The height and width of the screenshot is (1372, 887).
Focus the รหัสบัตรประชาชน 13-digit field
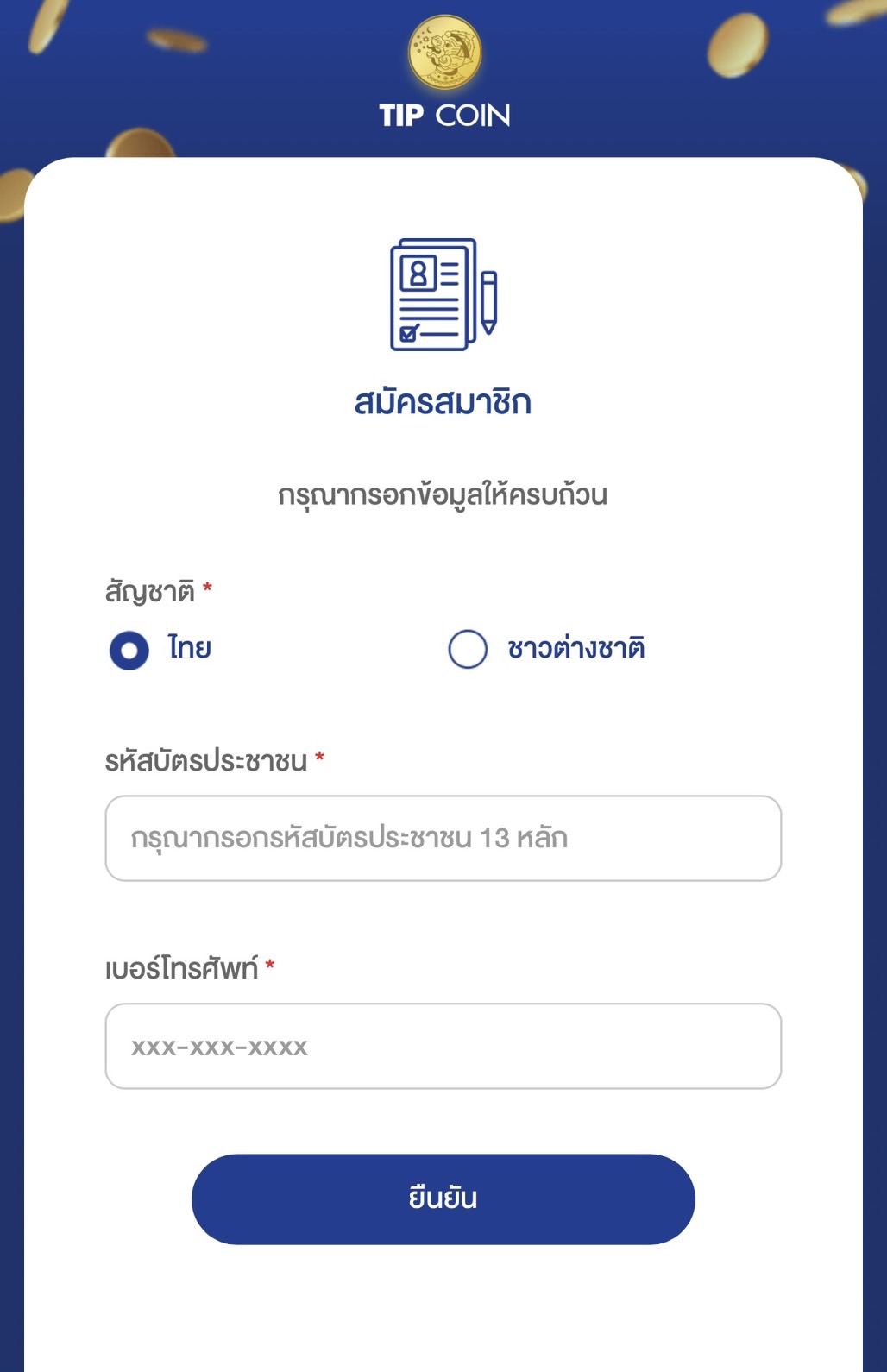(443, 838)
